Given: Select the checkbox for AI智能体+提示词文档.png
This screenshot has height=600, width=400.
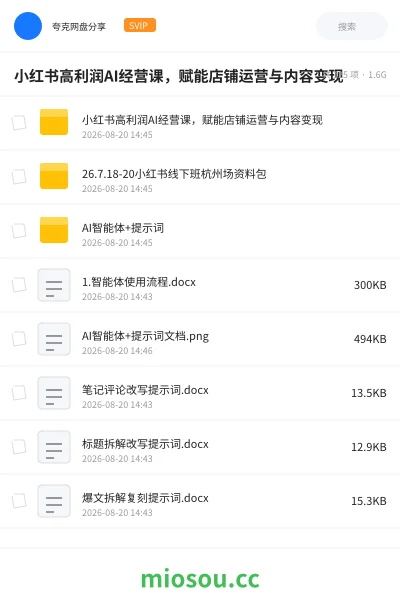Looking at the screenshot, I should click(x=19, y=338).
